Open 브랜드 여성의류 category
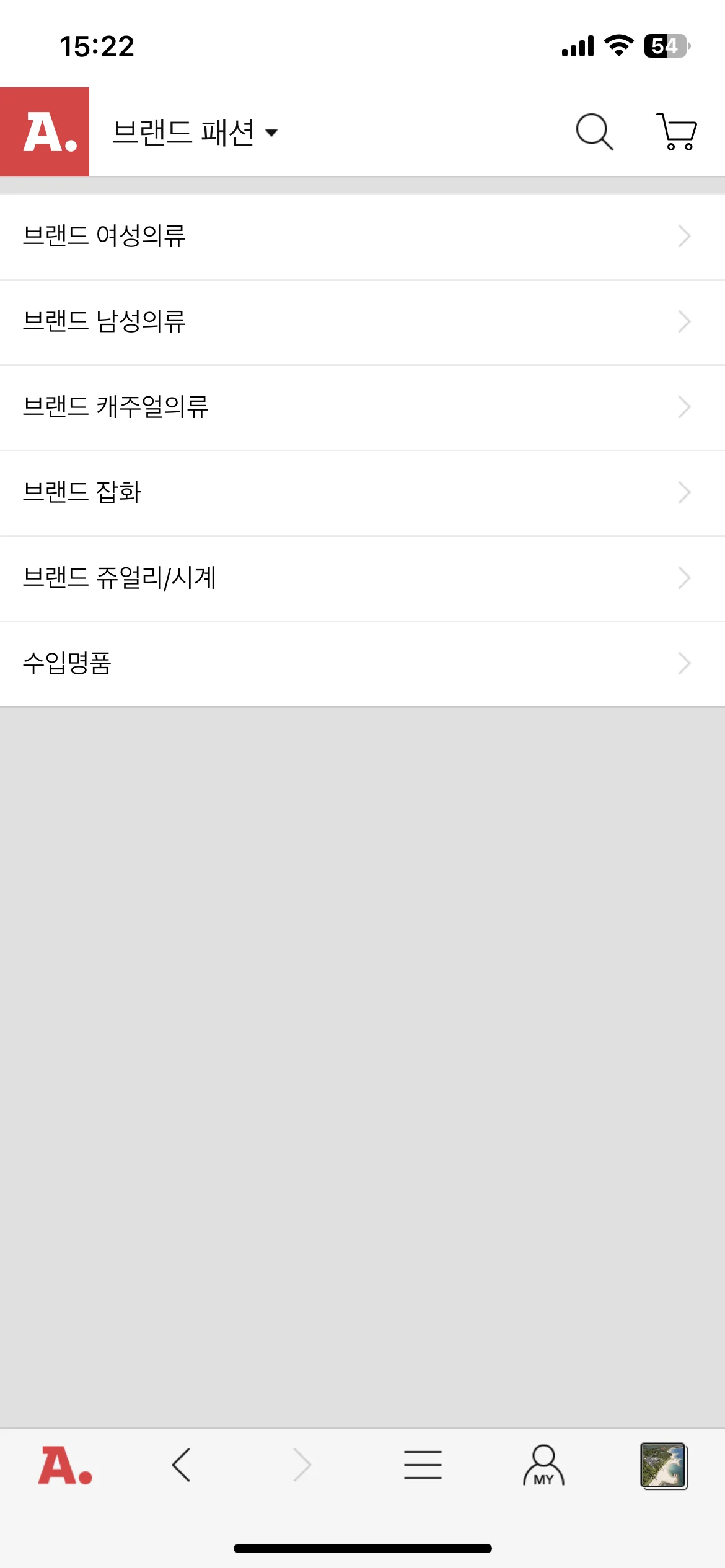Image resolution: width=725 pixels, height=1568 pixels. [362, 236]
